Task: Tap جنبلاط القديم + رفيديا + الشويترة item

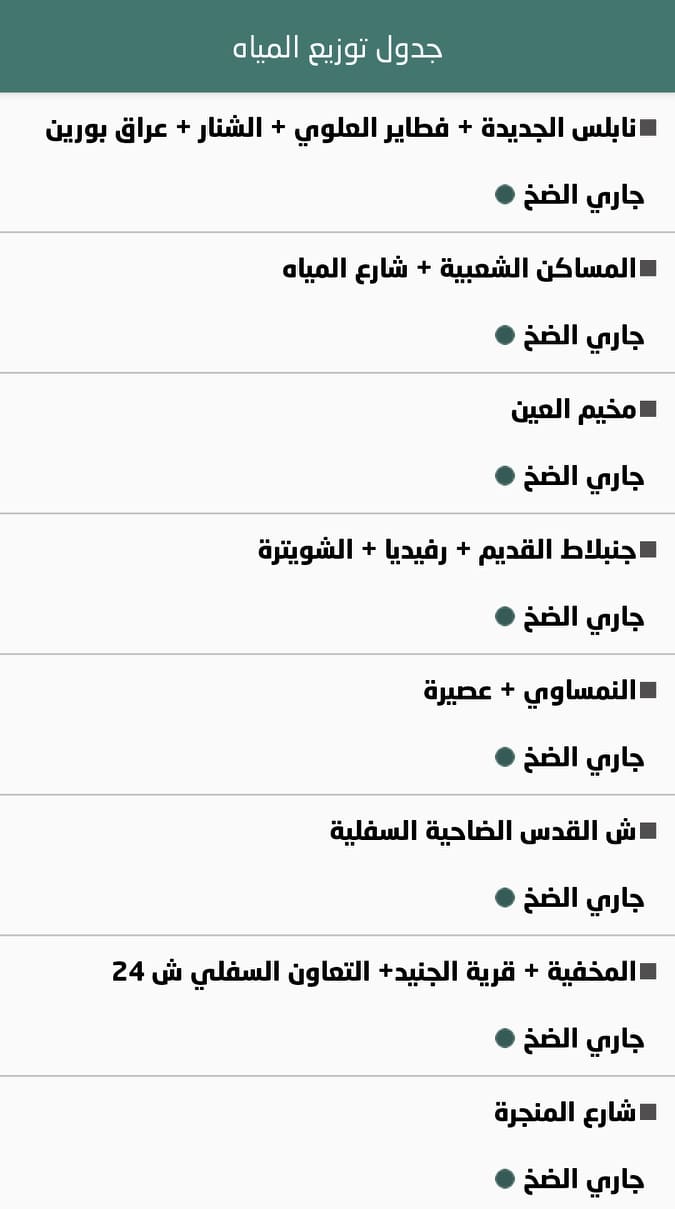Action: tap(447, 550)
